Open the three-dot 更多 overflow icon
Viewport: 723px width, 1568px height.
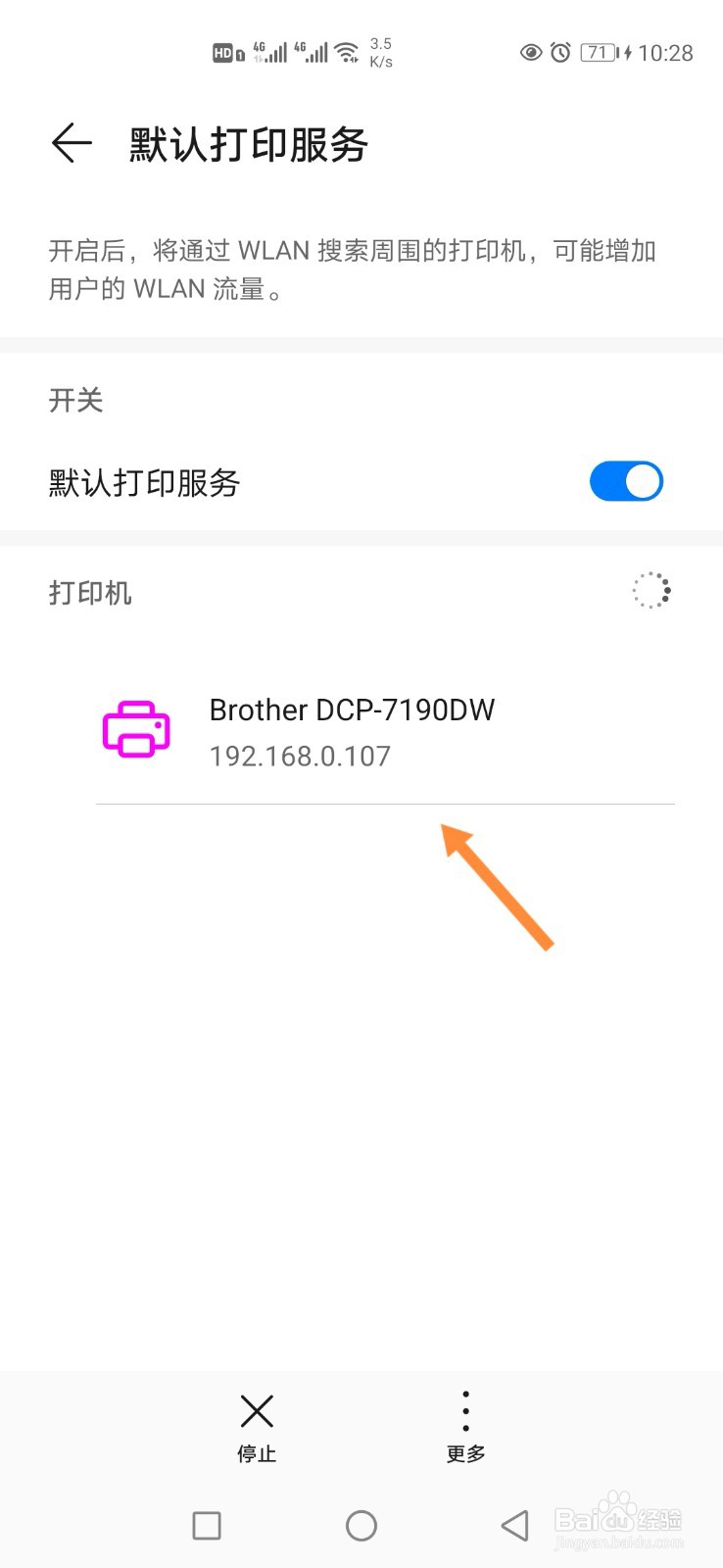coord(464,1409)
